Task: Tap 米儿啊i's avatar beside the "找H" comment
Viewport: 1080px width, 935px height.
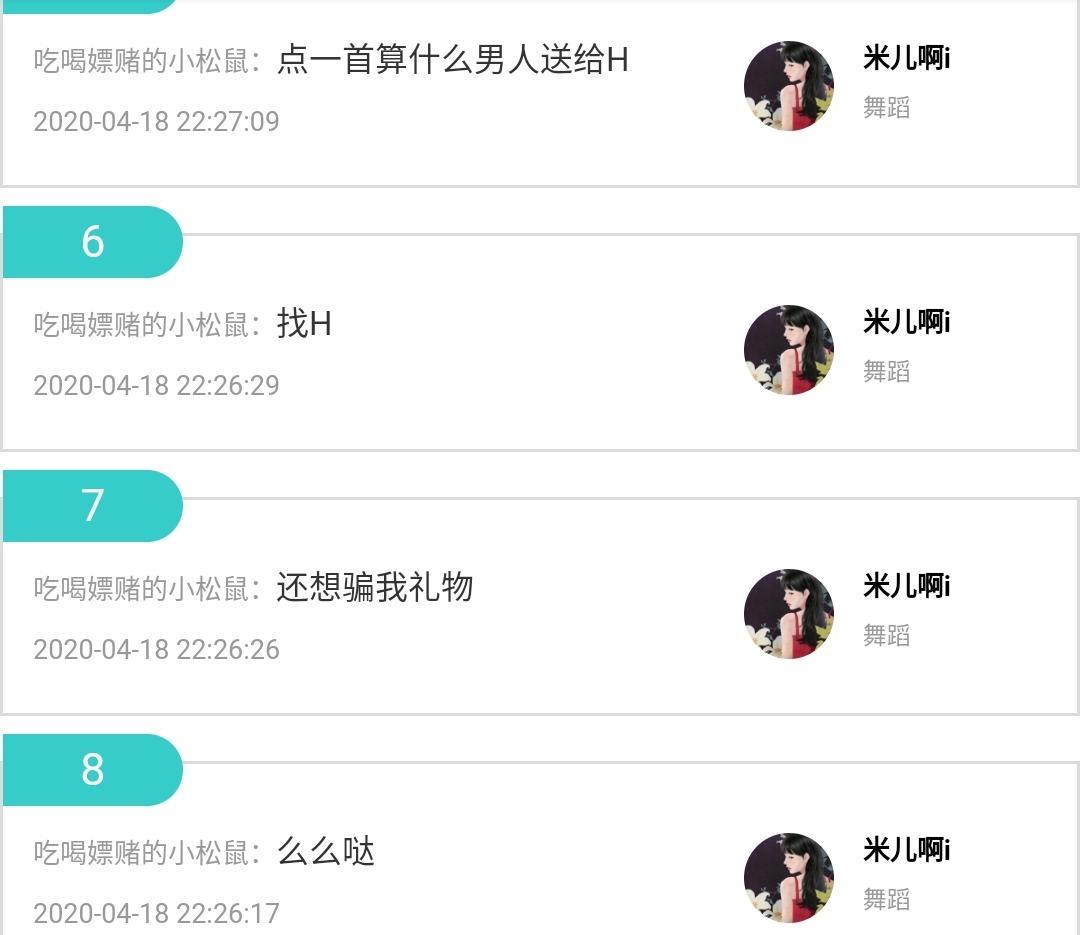Action: [x=789, y=350]
